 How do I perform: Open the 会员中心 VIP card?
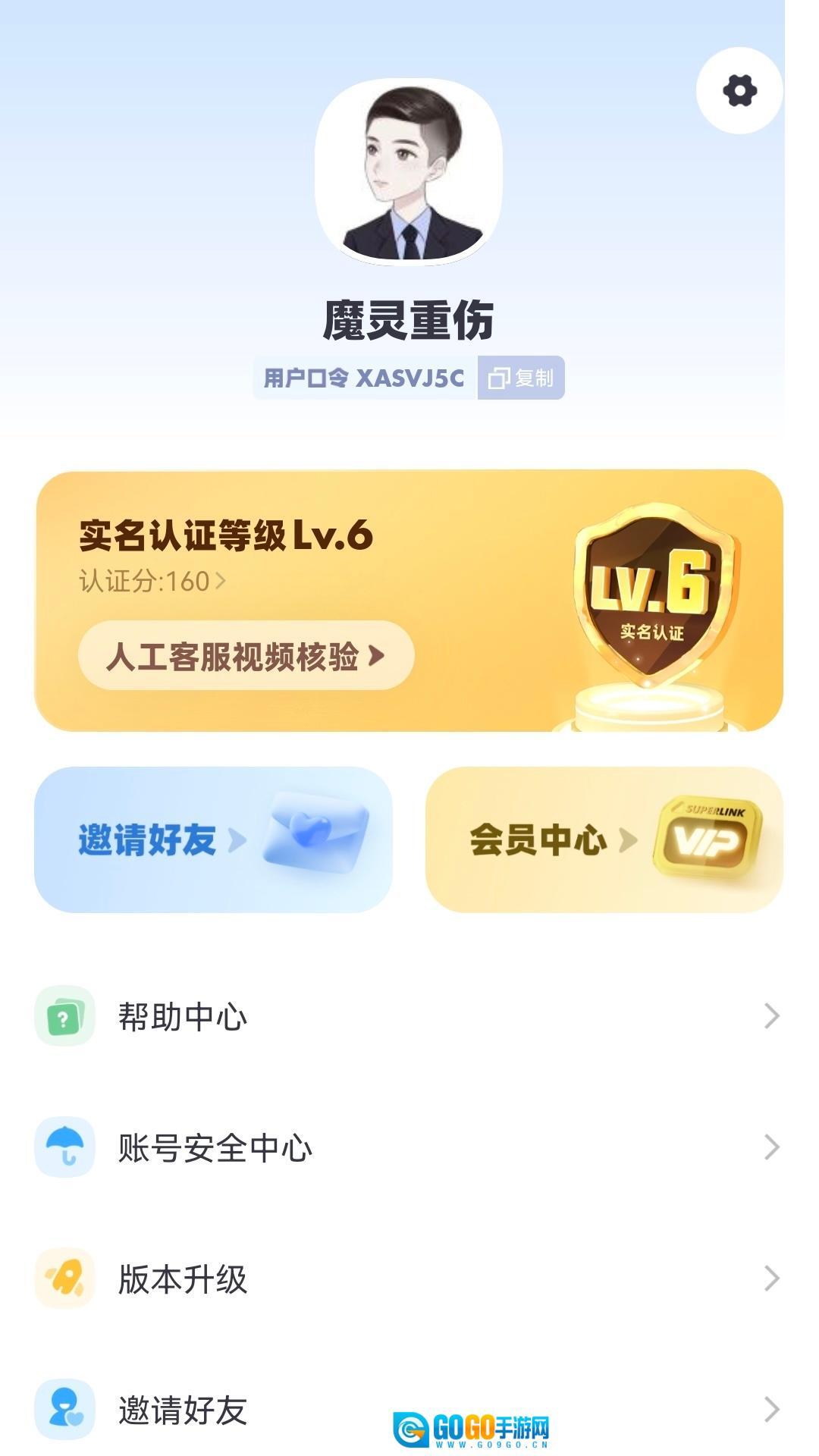click(x=604, y=839)
